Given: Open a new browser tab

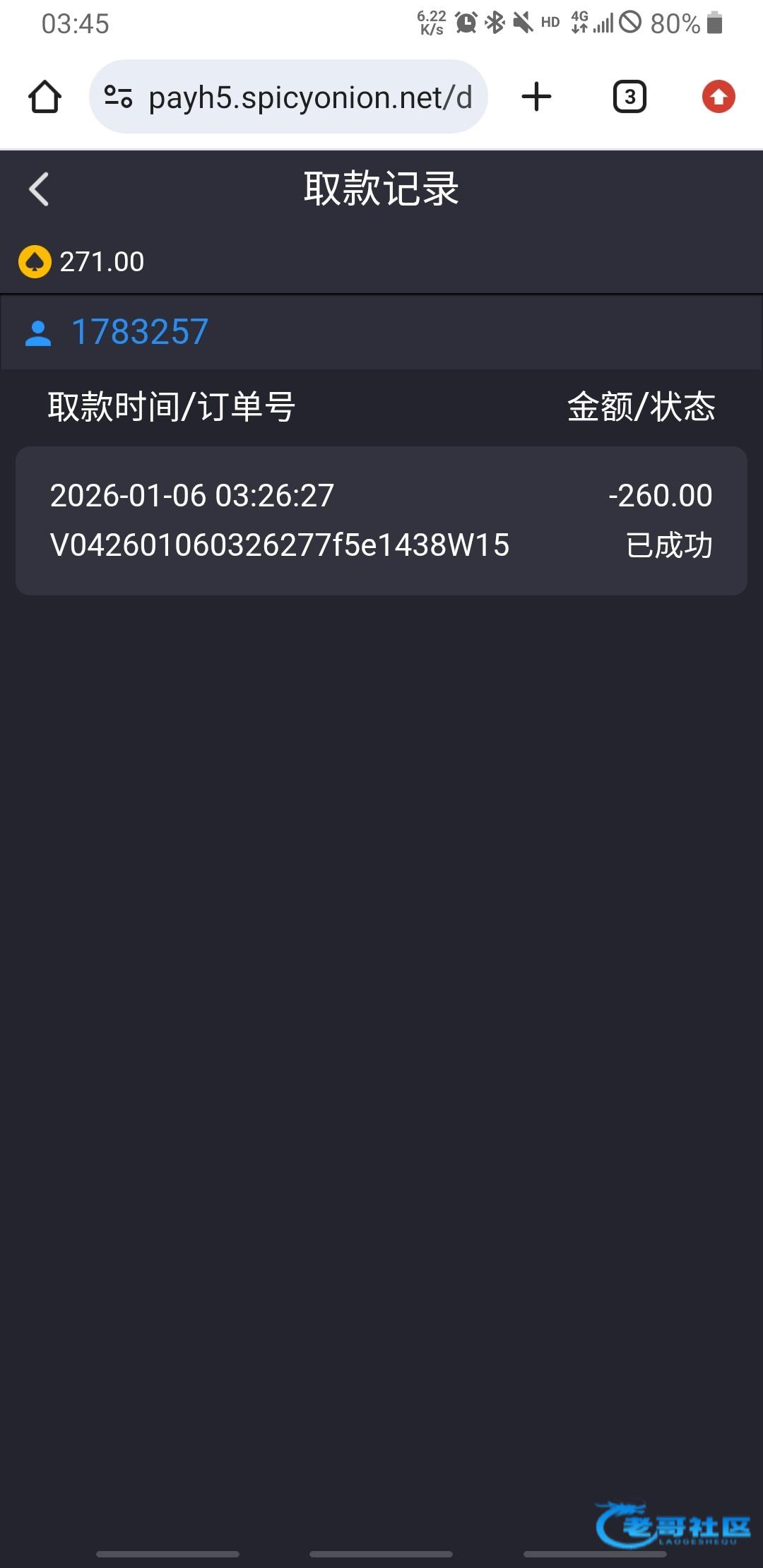Looking at the screenshot, I should click(x=536, y=97).
